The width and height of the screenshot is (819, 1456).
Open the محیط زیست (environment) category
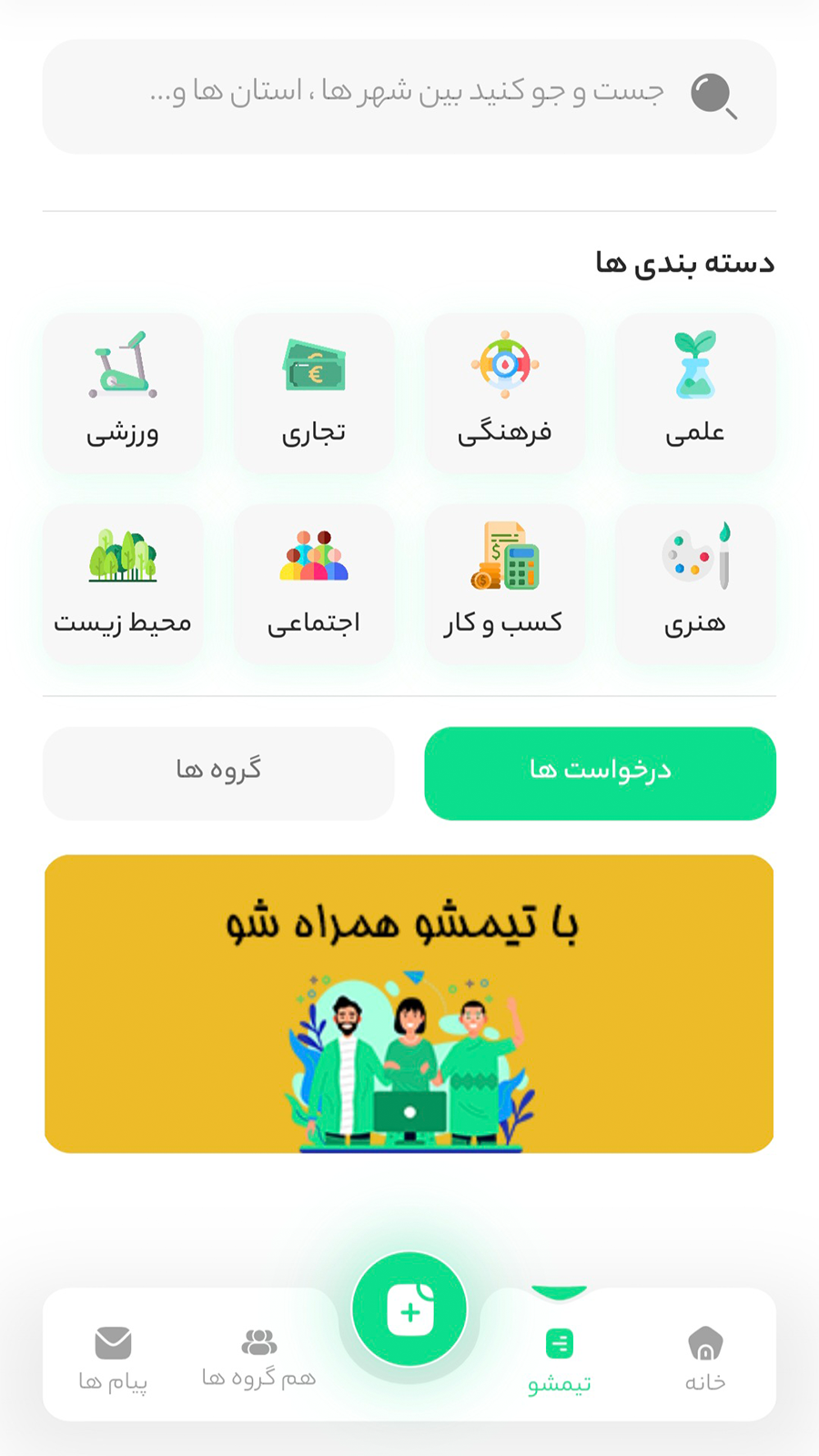pyautogui.click(x=123, y=584)
